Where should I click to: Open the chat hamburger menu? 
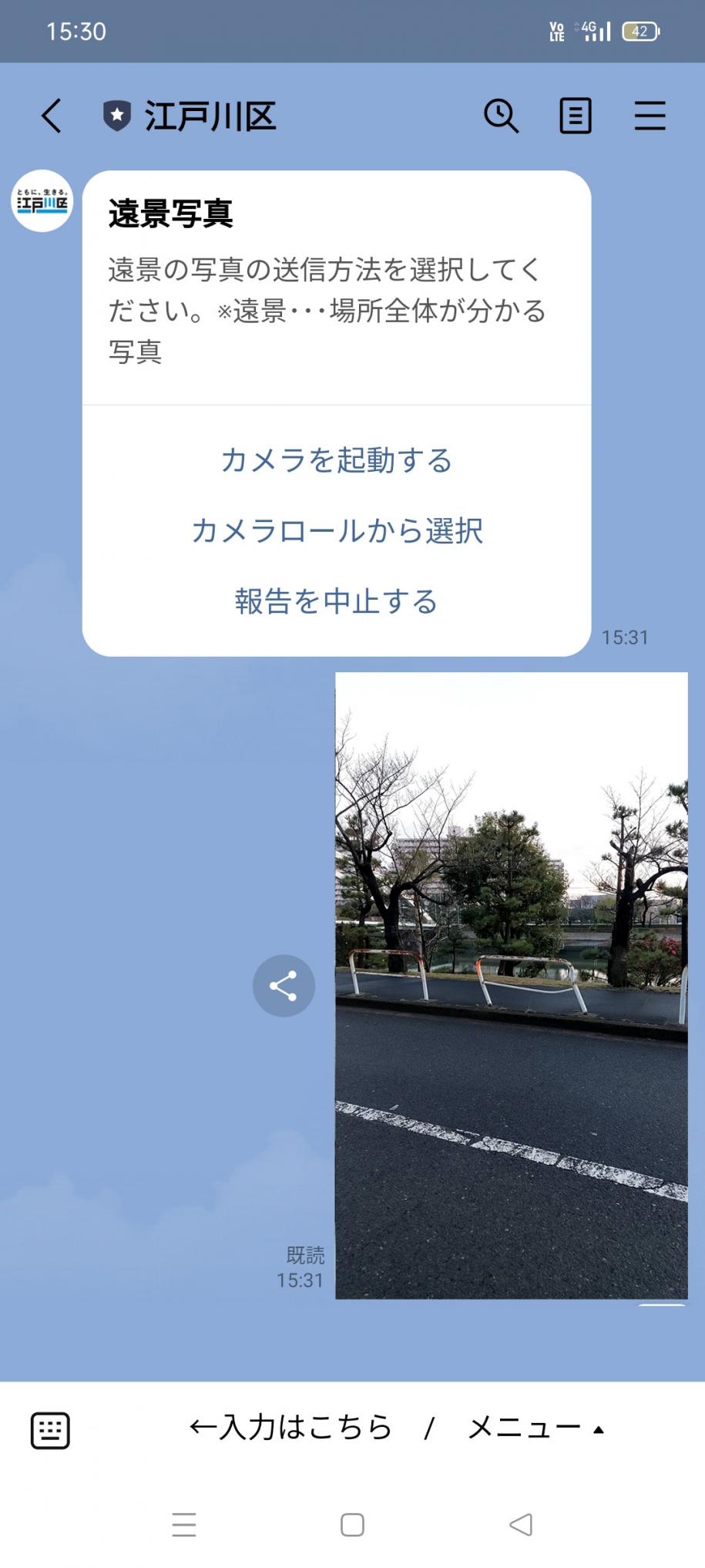click(x=650, y=116)
